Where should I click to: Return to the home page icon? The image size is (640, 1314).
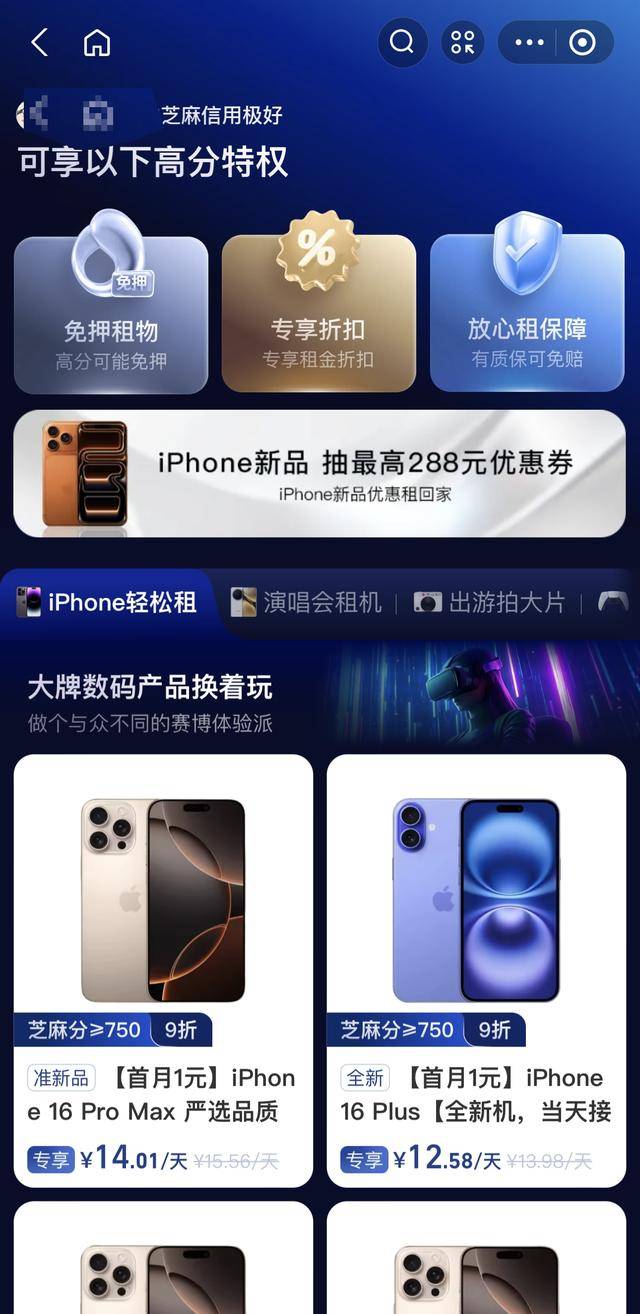(x=97, y=43)
